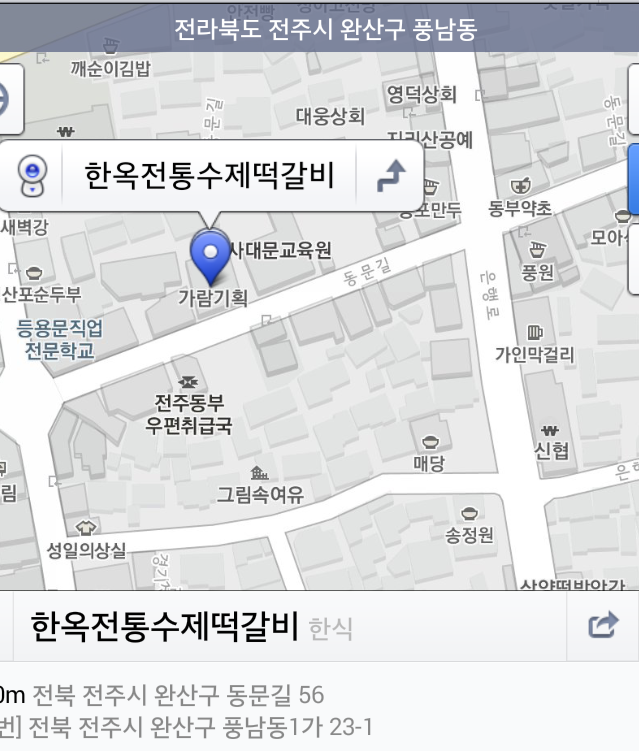Tap the 한옥전통수제떡갈비 callout title
This screenshot has width=639, height=751.
click(x=207, y=177)
